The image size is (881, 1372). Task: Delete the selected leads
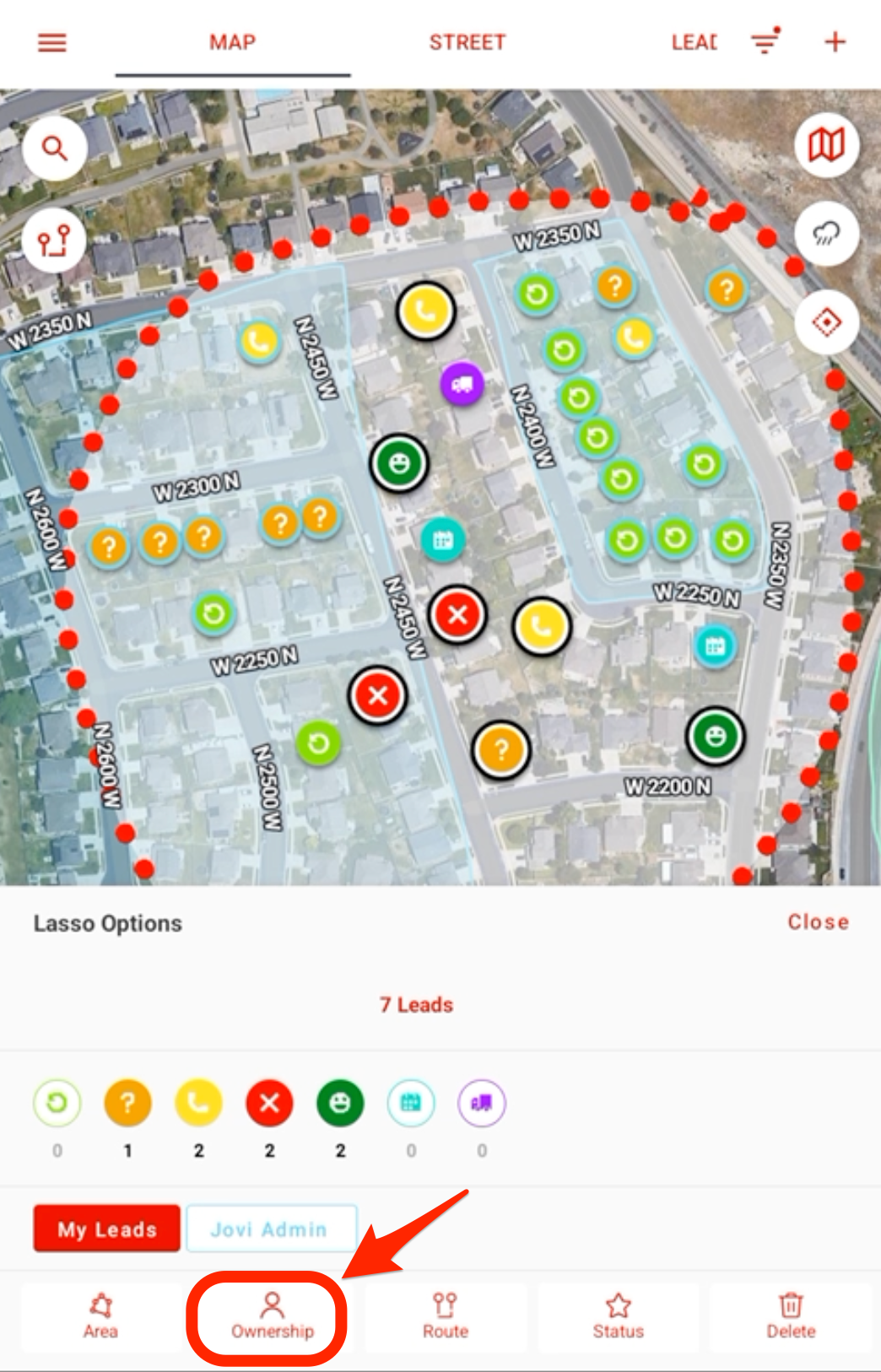(x=791, y=1316)
